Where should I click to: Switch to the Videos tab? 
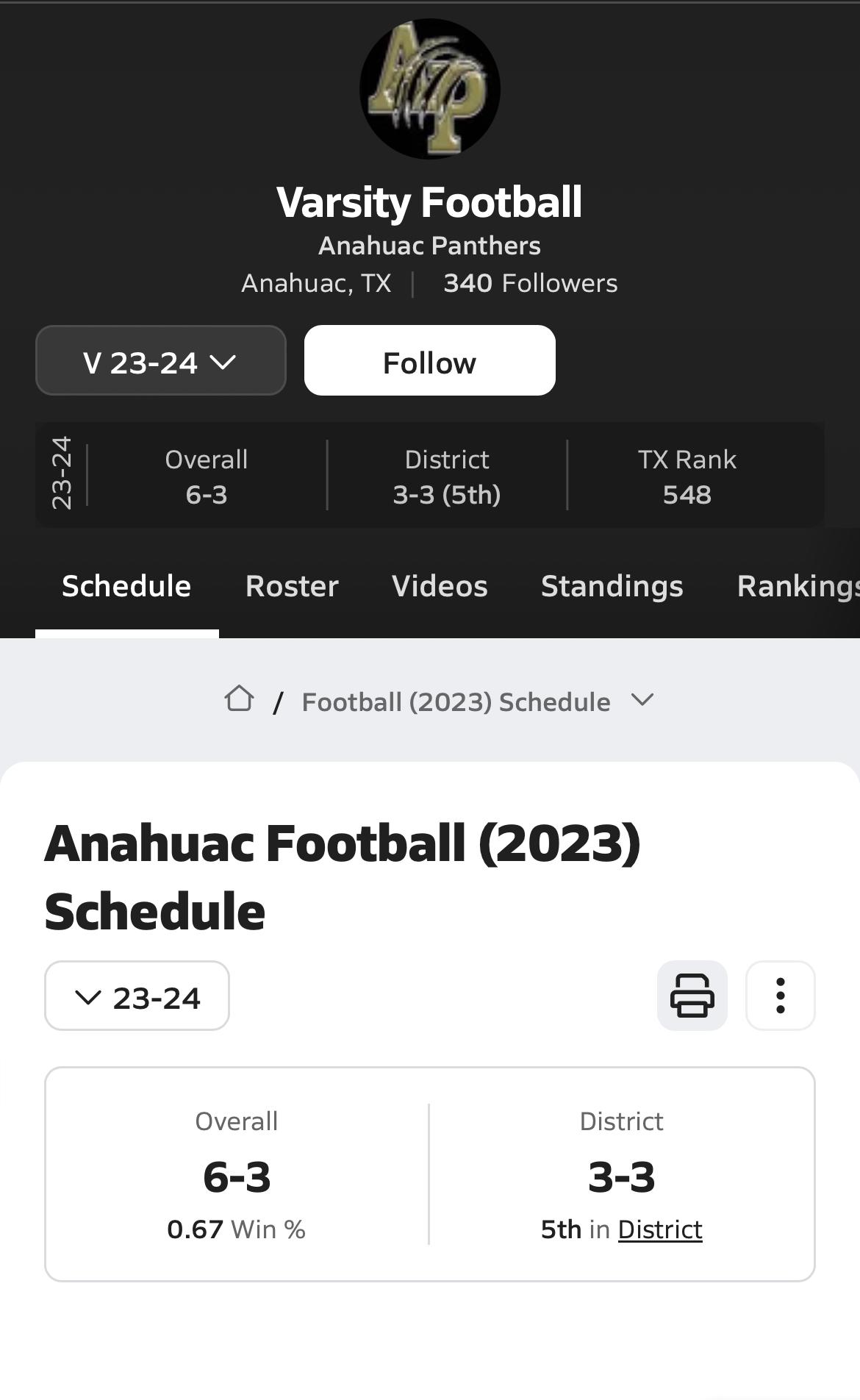click(x=440, y=586)
